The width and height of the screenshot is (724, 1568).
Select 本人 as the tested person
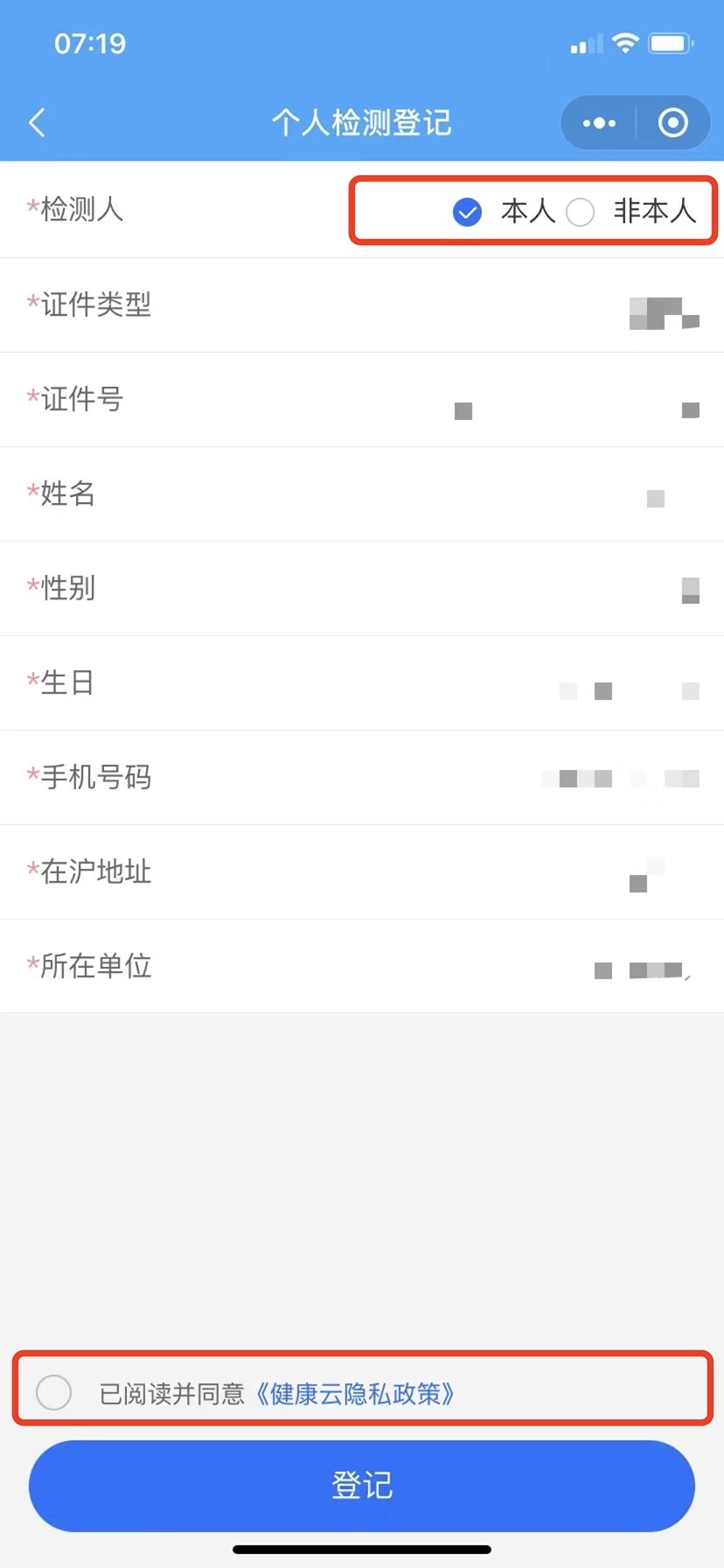point(468,212)
